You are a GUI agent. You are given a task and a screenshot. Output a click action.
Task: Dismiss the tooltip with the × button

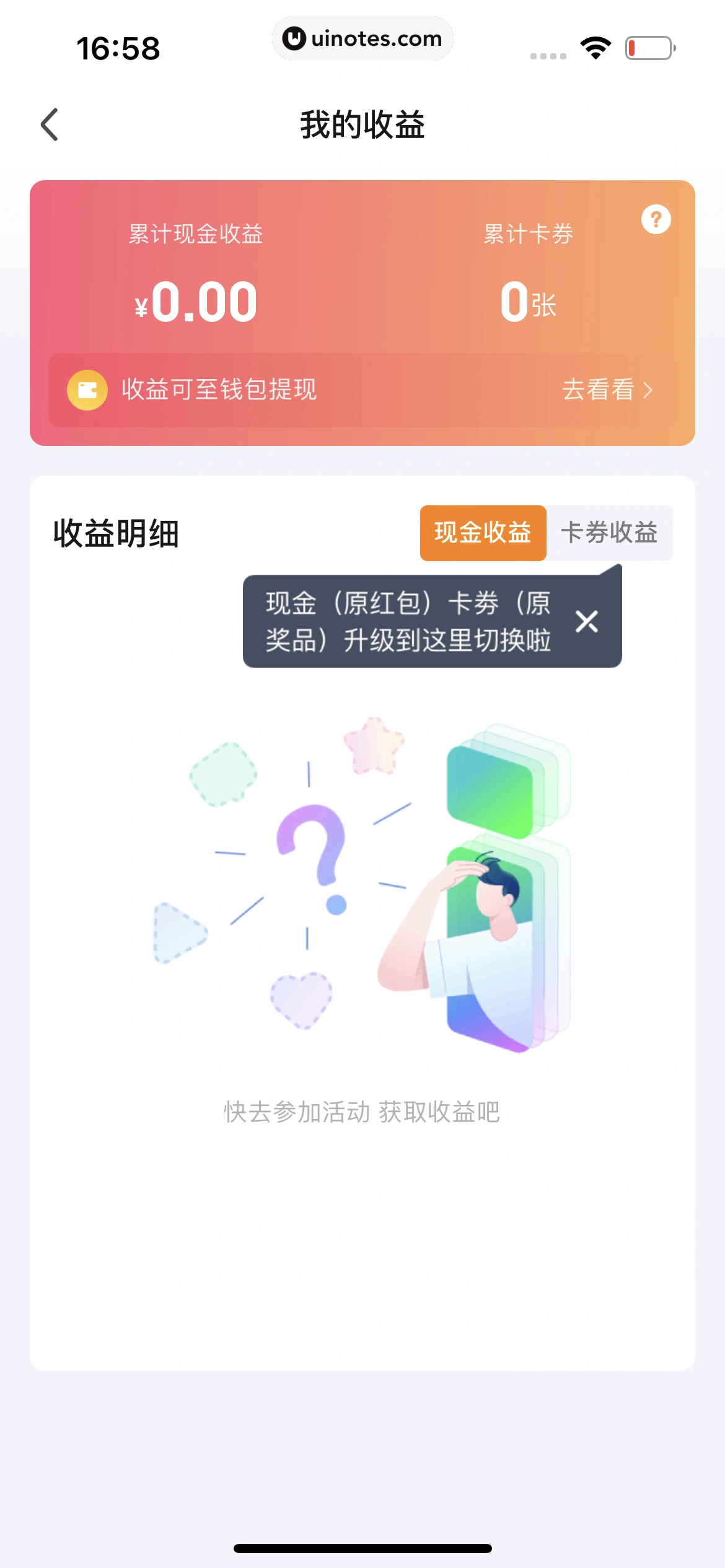[586, 622]
